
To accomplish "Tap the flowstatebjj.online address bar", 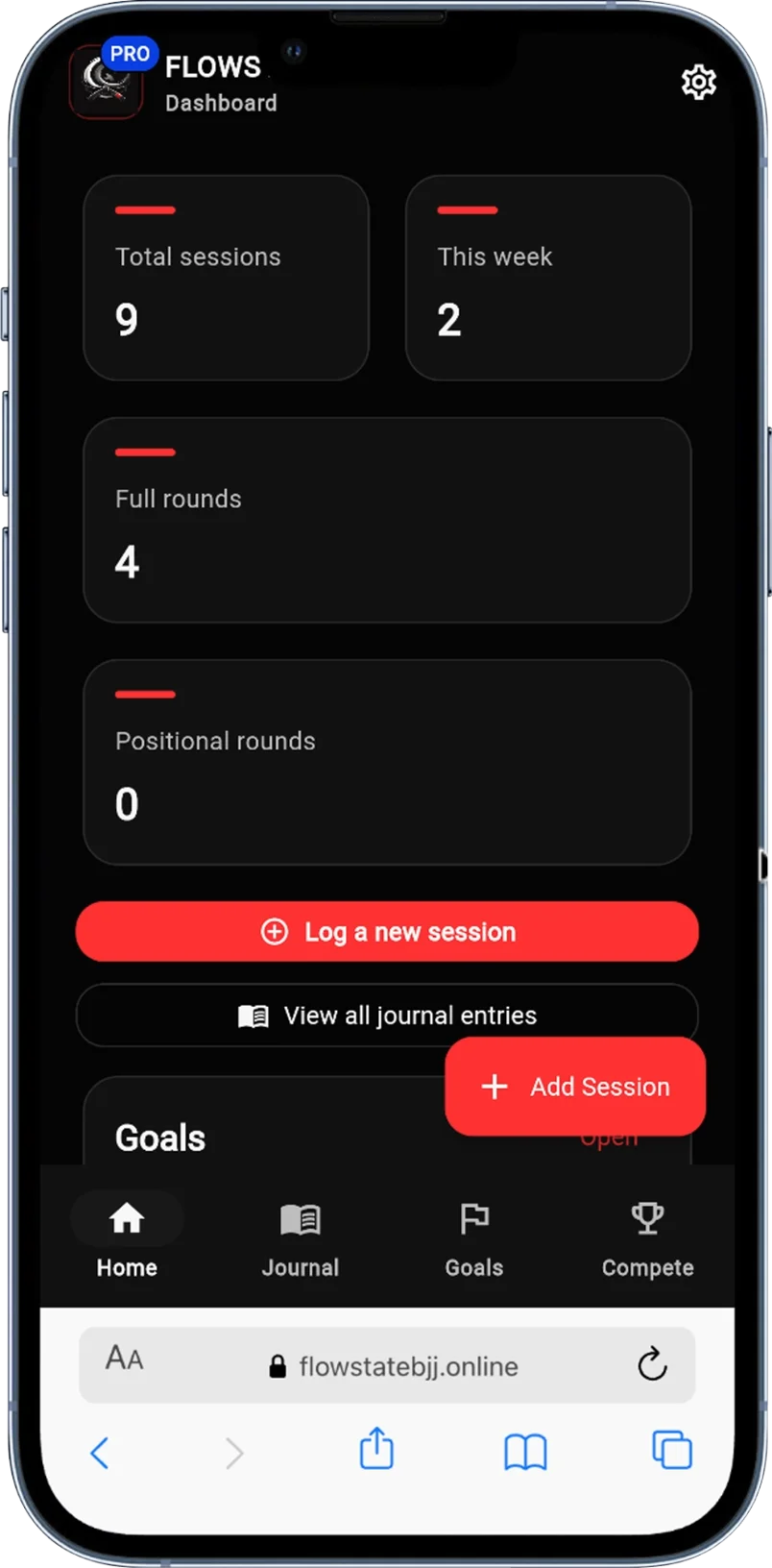I will [x=406, y=1365].
